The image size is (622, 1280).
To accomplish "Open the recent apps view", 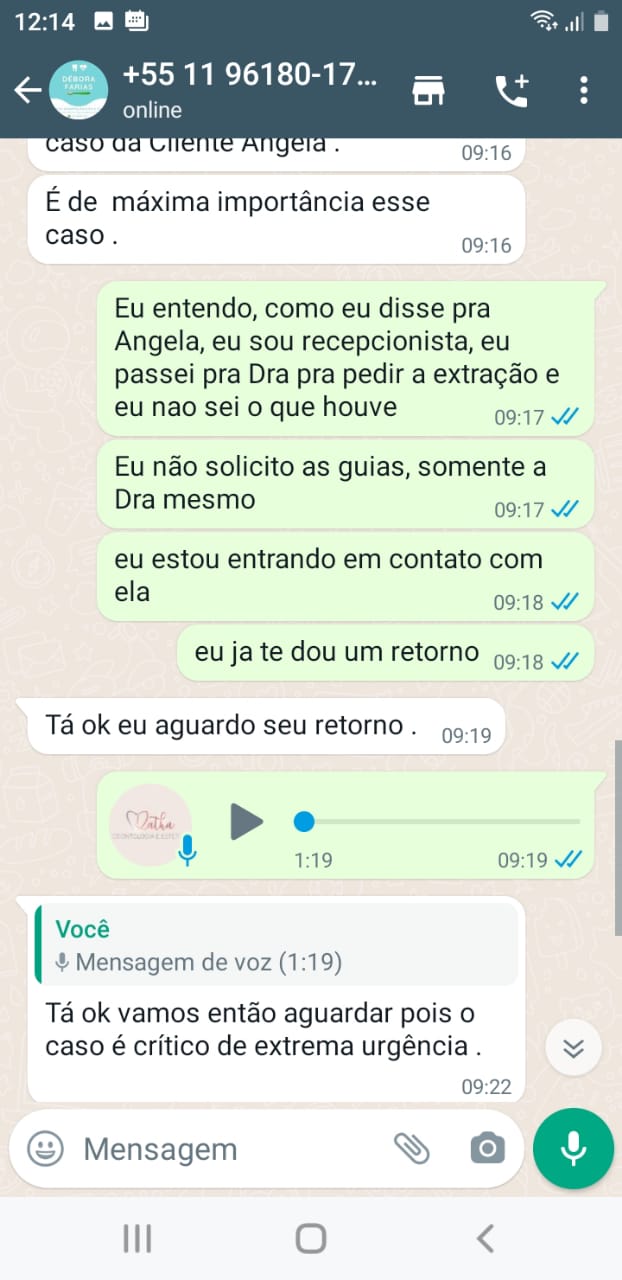I will [137, 1239].
